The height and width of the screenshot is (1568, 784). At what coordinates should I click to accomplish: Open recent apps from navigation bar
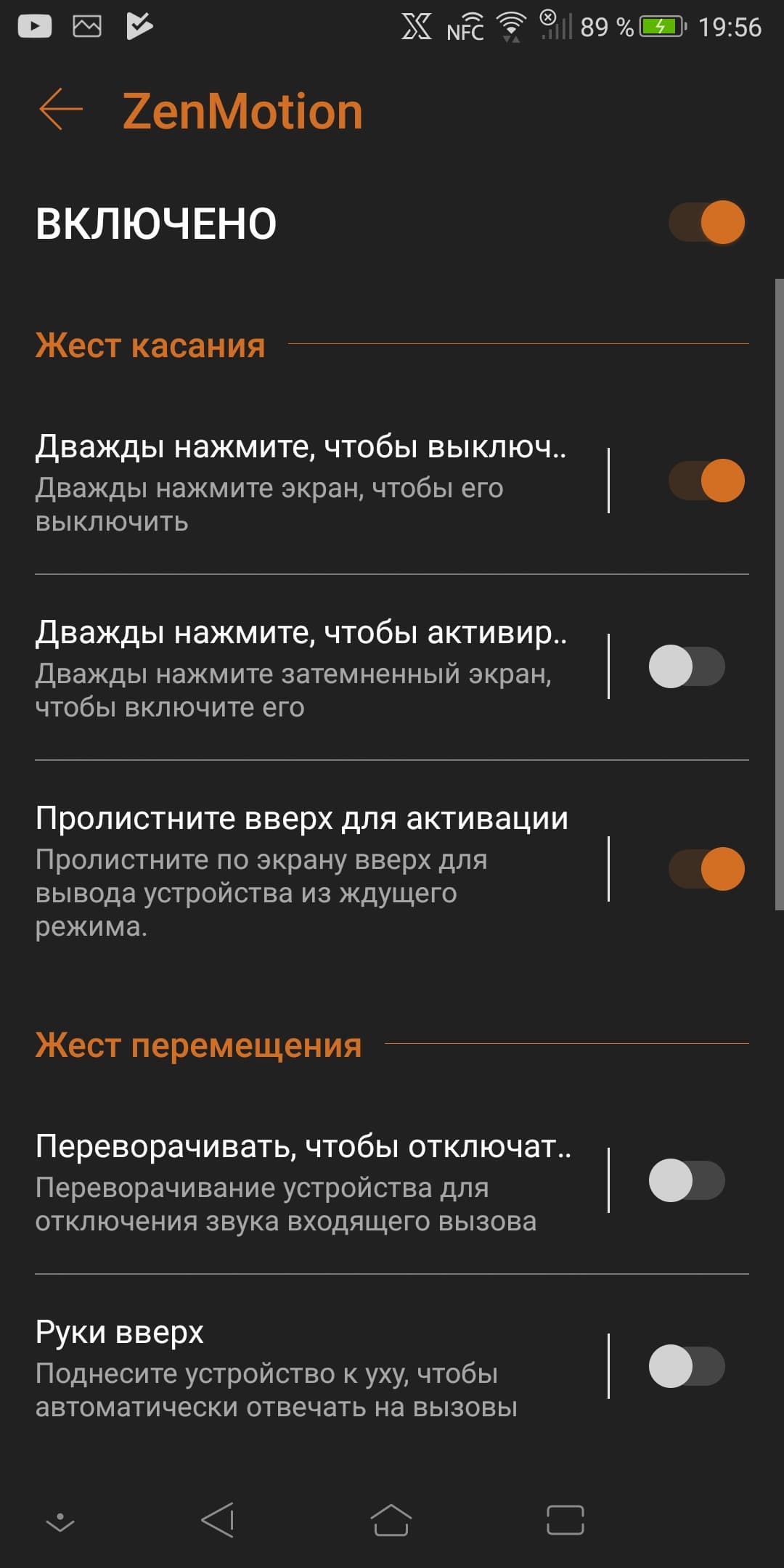coord(565,1520)
